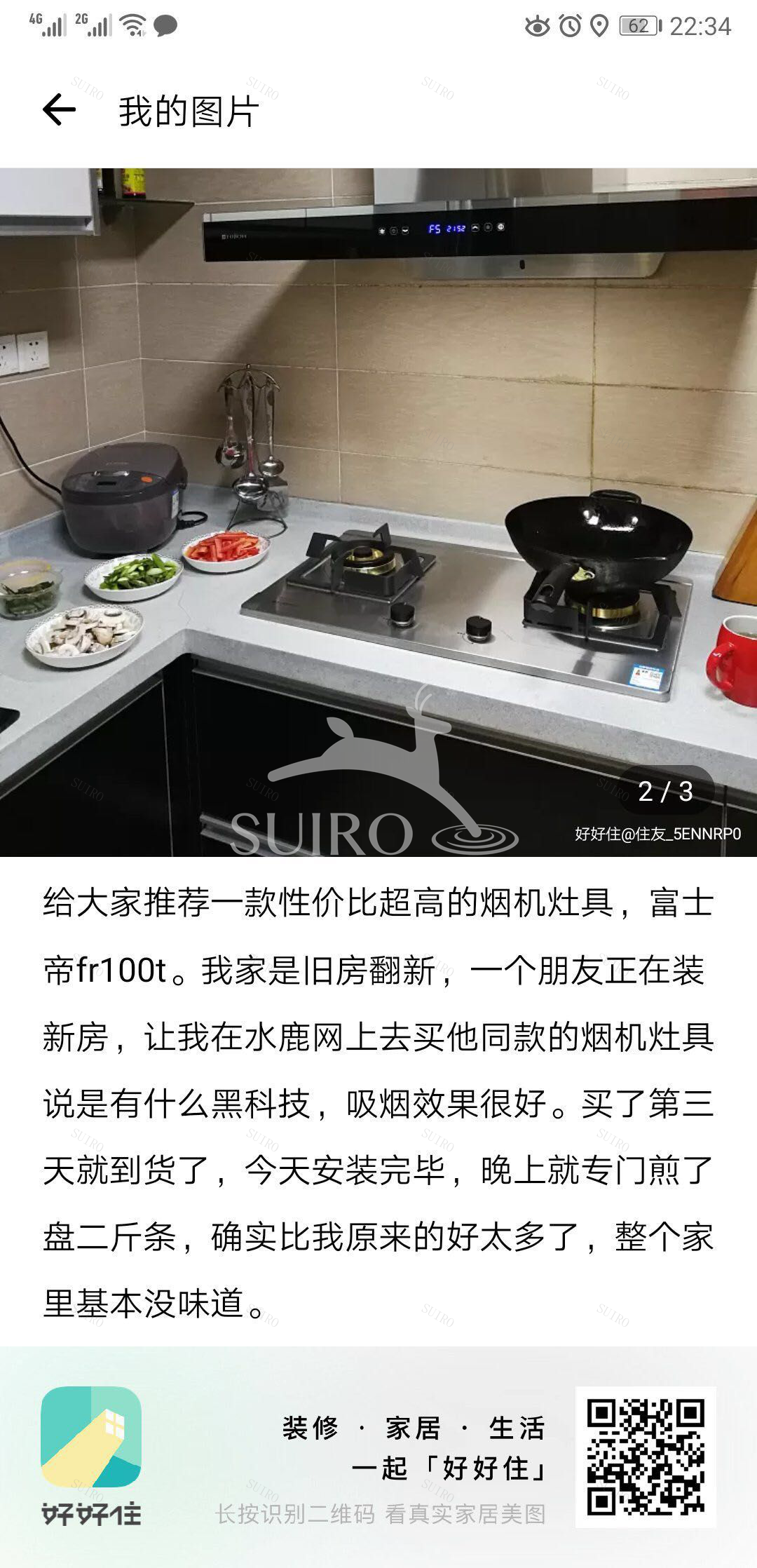
Task: Go back from 我的图片
Action: [59, 110]
